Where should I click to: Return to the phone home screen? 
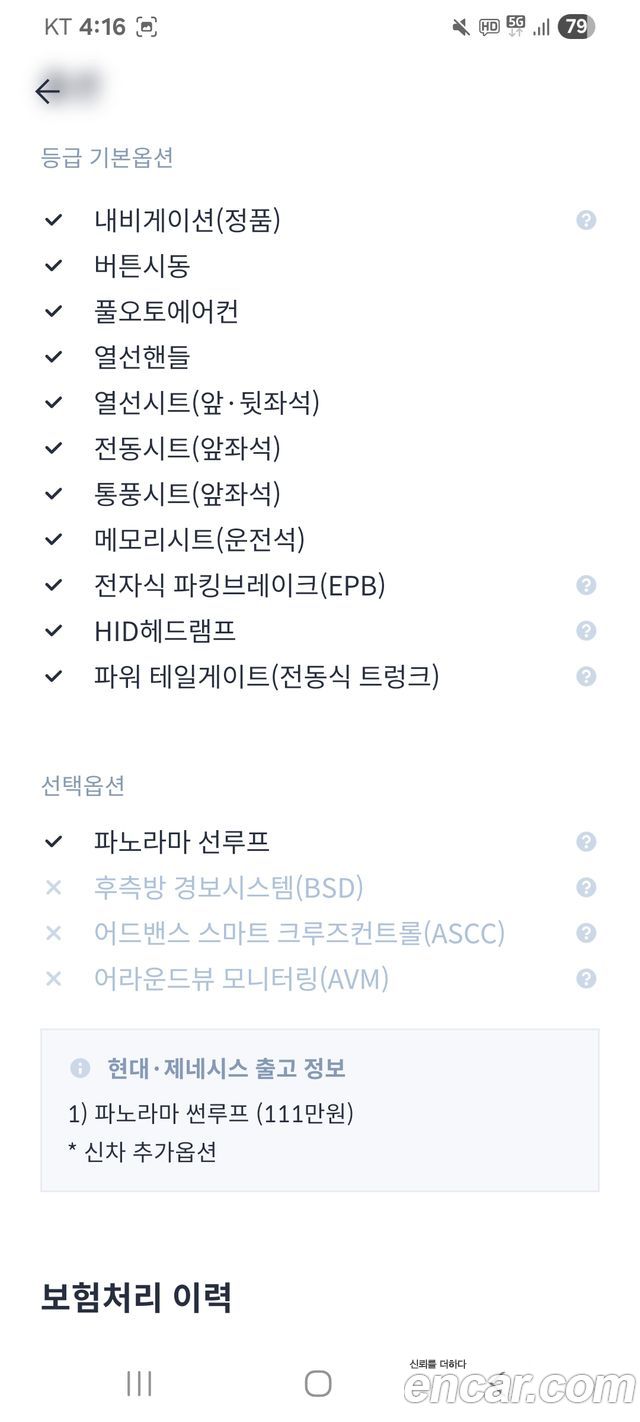click(x=318, y=1383)
